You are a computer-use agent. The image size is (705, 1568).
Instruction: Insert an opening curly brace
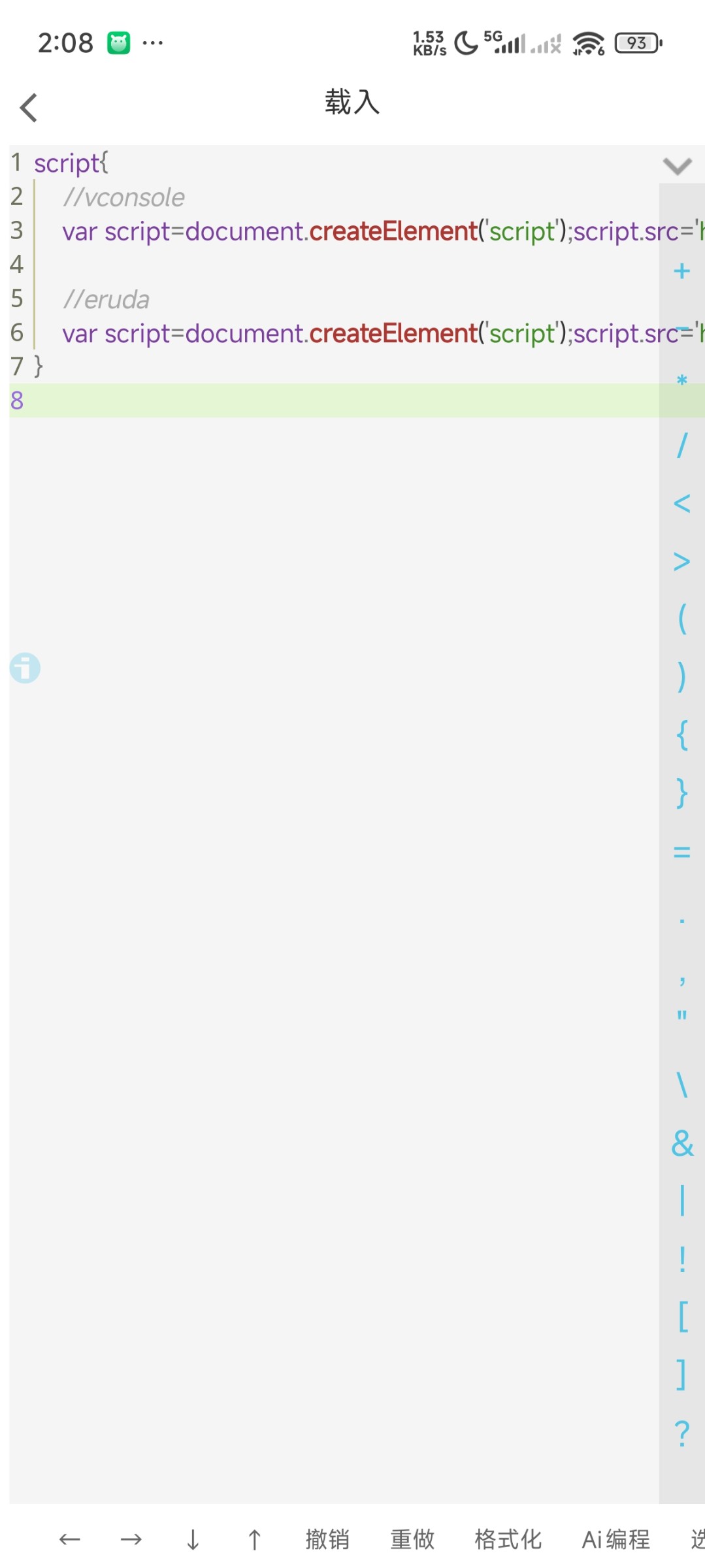pos(681,734)
